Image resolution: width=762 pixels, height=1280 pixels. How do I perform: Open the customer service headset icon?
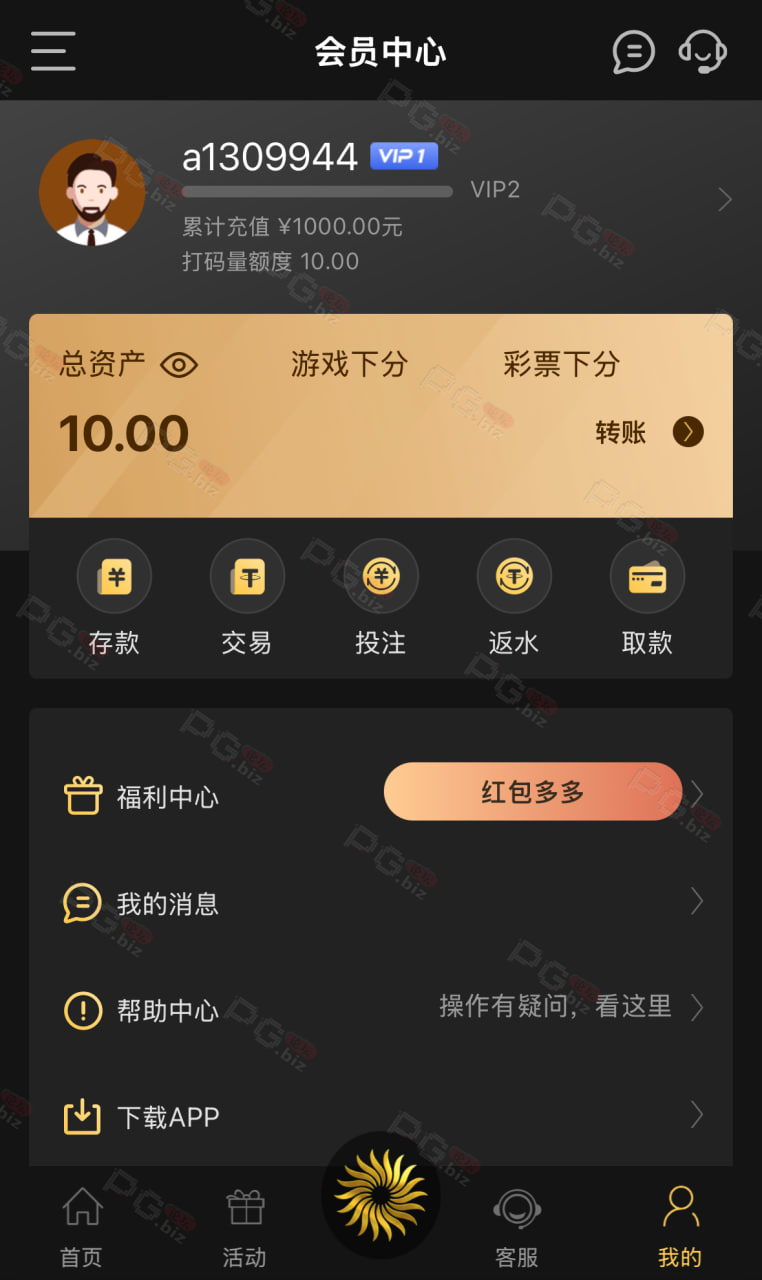point(702,51)
